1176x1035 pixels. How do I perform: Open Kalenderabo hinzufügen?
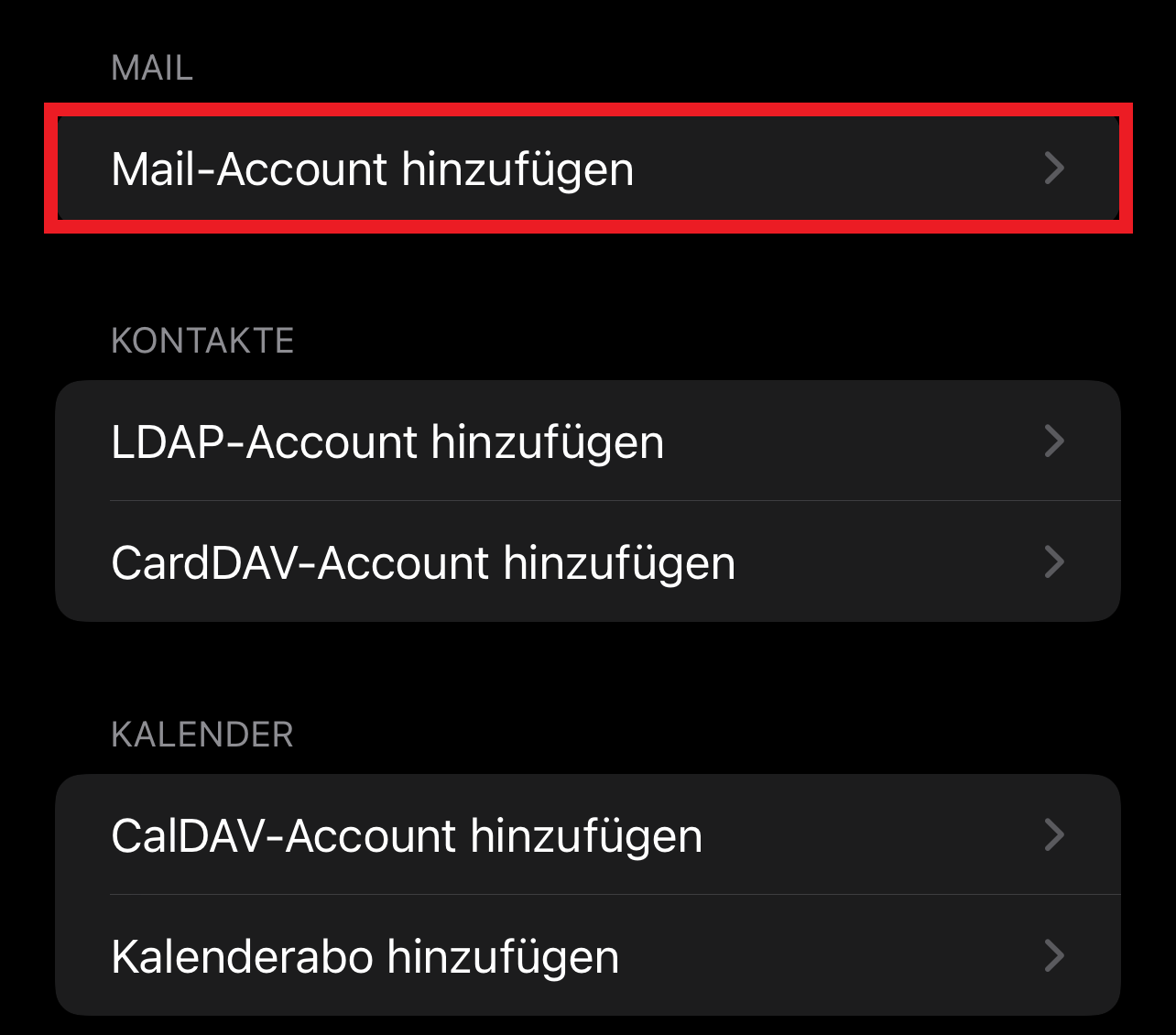[586, 956]
